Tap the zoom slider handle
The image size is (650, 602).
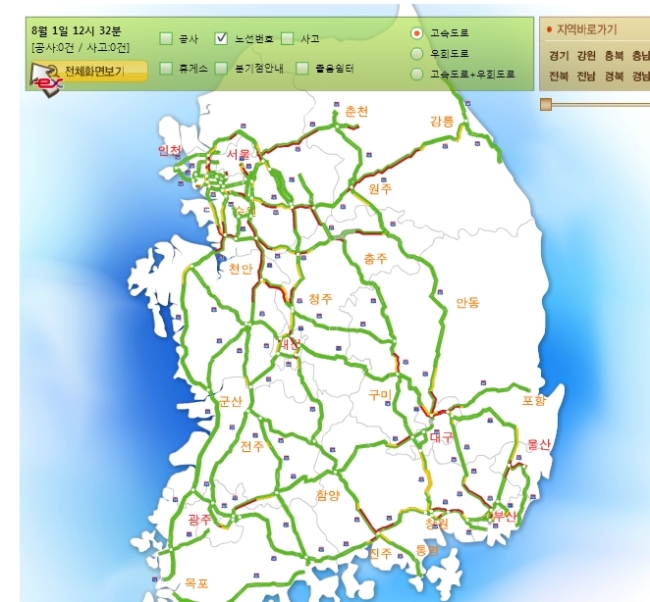546,104
